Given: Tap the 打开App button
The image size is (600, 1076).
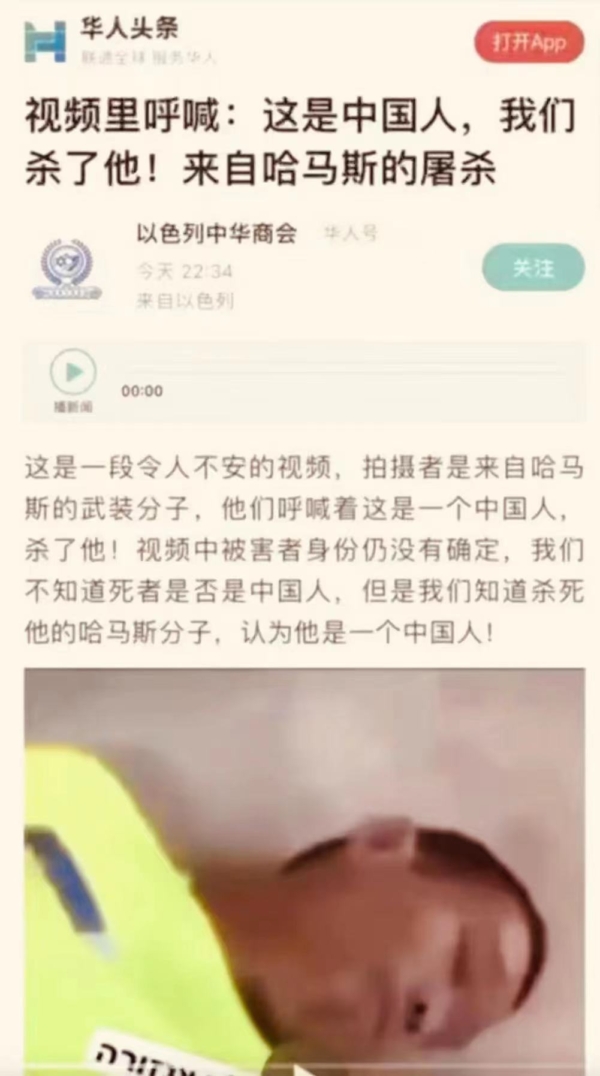Looking at the screenshot, I should 528,42.
